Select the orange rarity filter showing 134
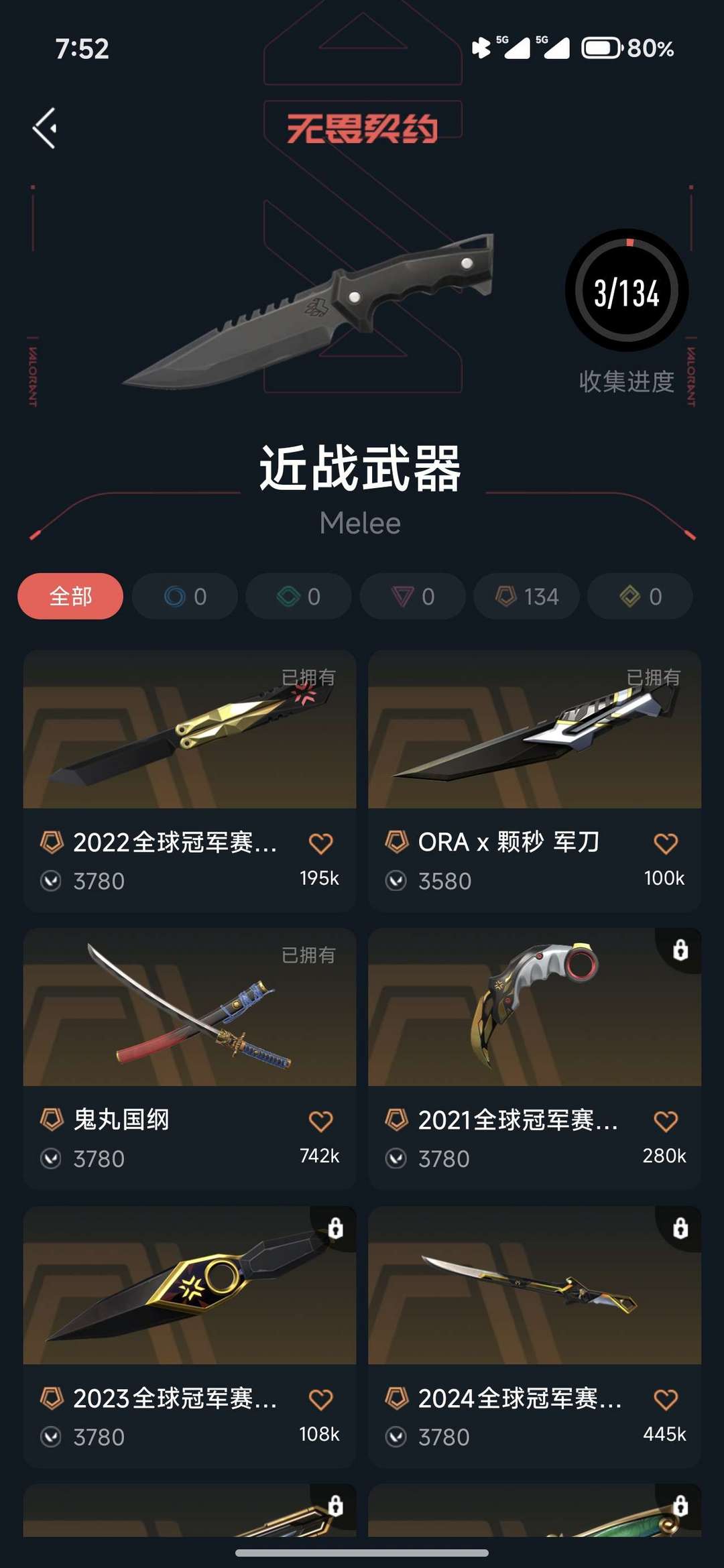Viewport: 724px width, 1568px height. pyautogui.click(x=526, y=595)
